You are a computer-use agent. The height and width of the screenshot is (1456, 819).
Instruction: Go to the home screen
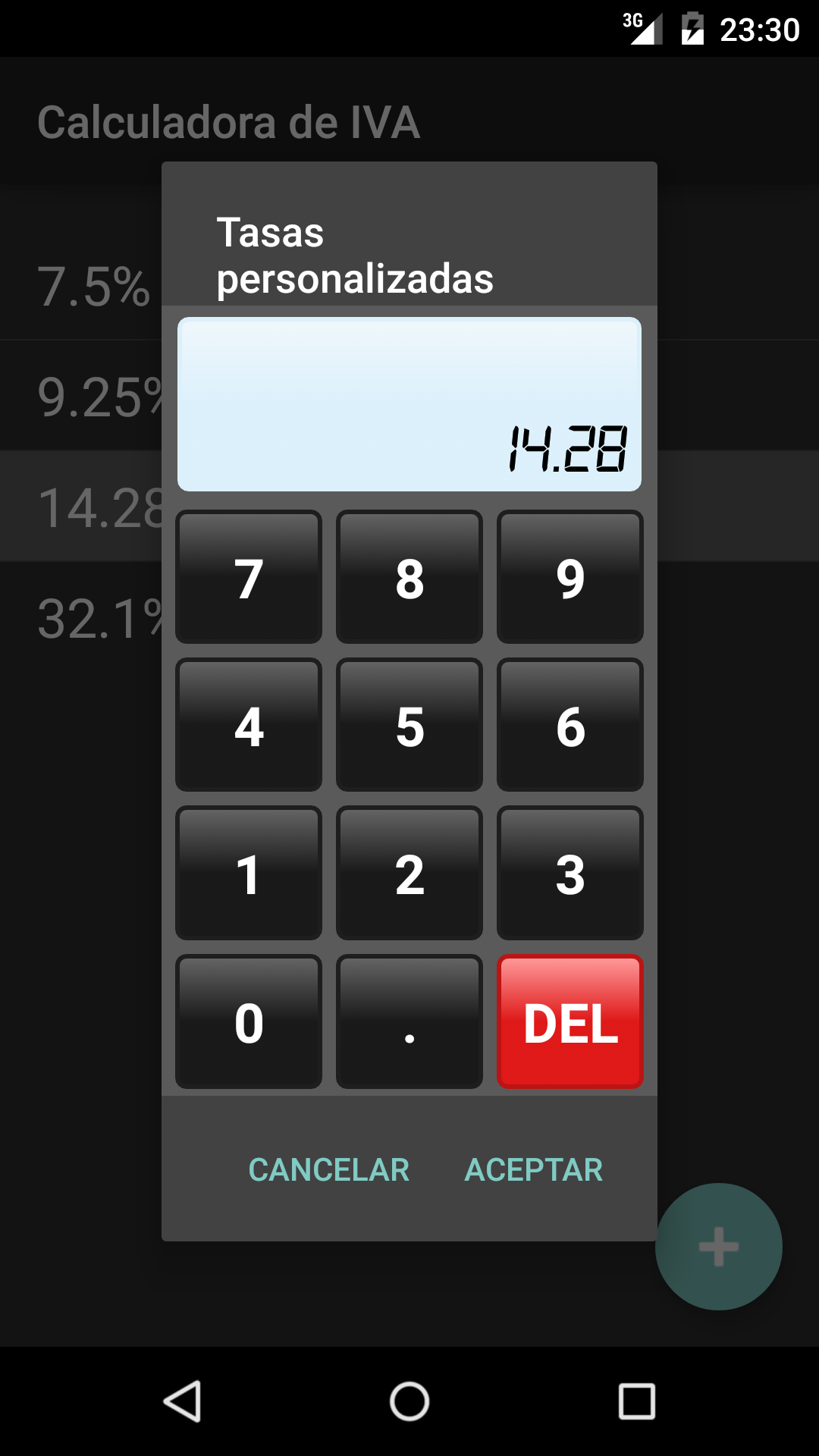click(x=409, y=1401)
